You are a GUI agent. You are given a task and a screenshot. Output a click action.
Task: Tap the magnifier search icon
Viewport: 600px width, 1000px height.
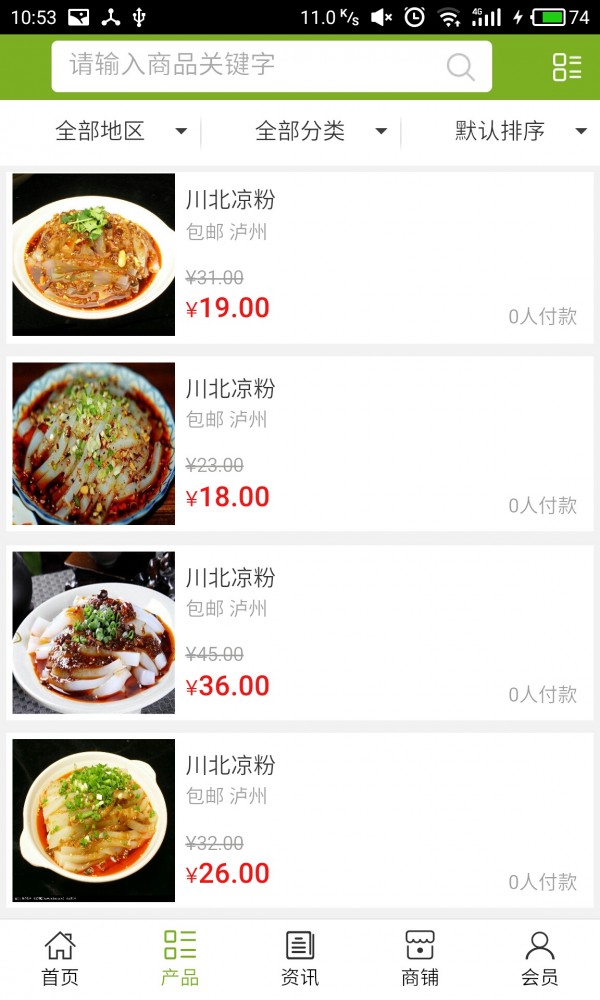pyautogui.click(x=460, y=67)
